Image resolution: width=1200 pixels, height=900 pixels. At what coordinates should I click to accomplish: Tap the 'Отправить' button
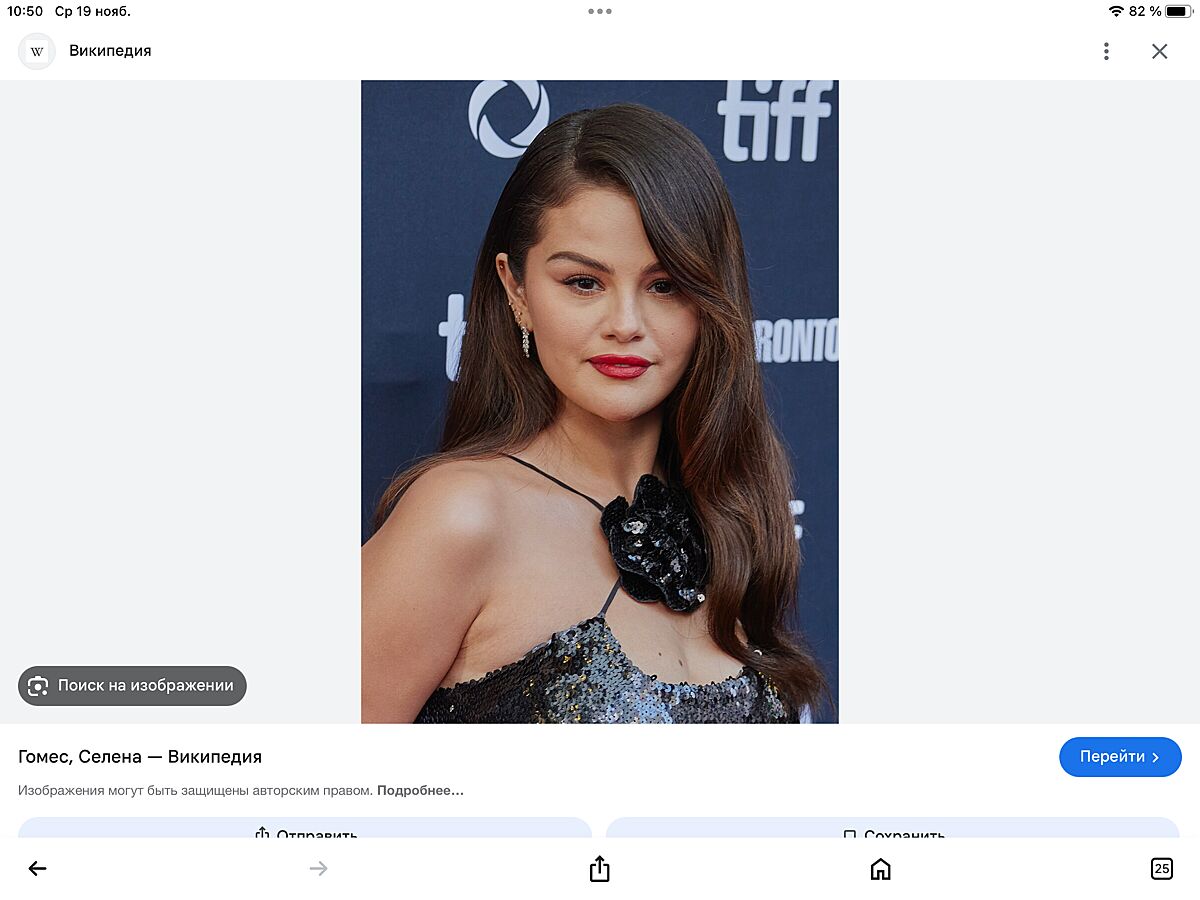click(305, 830)
